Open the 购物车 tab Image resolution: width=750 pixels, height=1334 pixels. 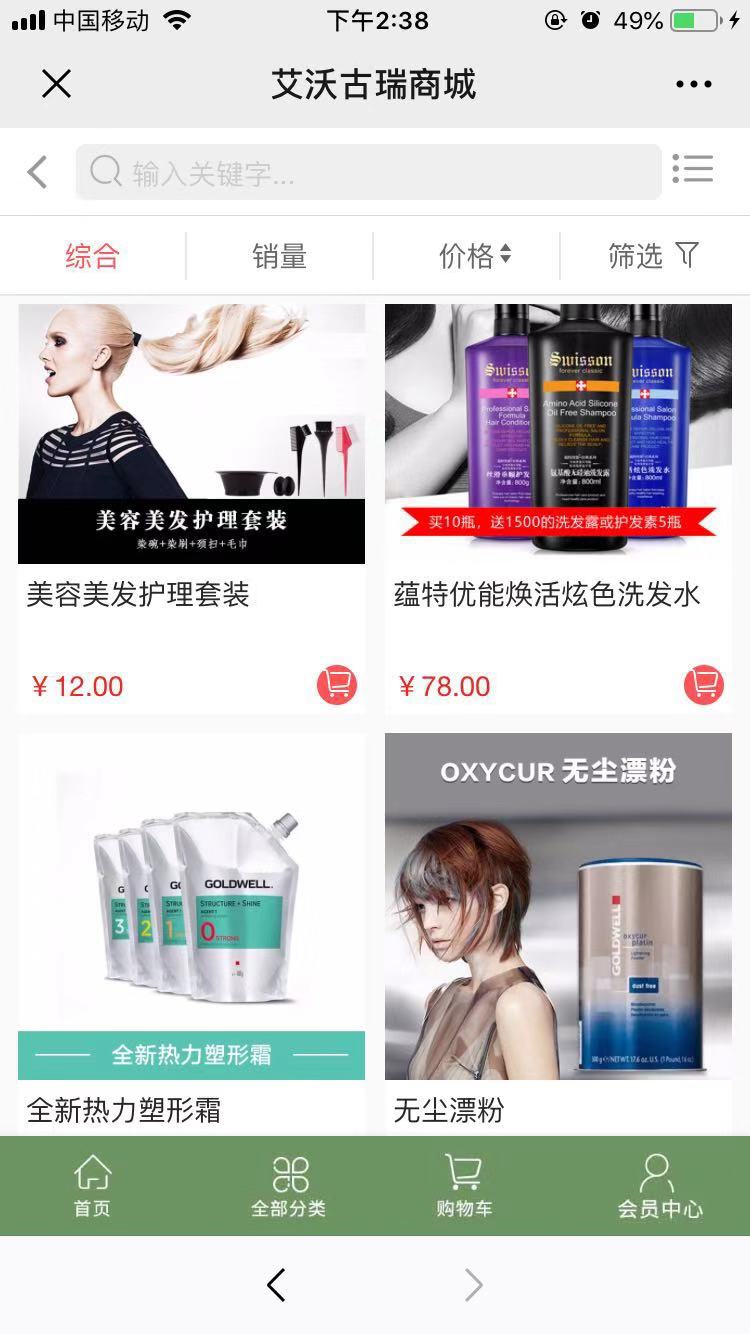(464, 1186)
